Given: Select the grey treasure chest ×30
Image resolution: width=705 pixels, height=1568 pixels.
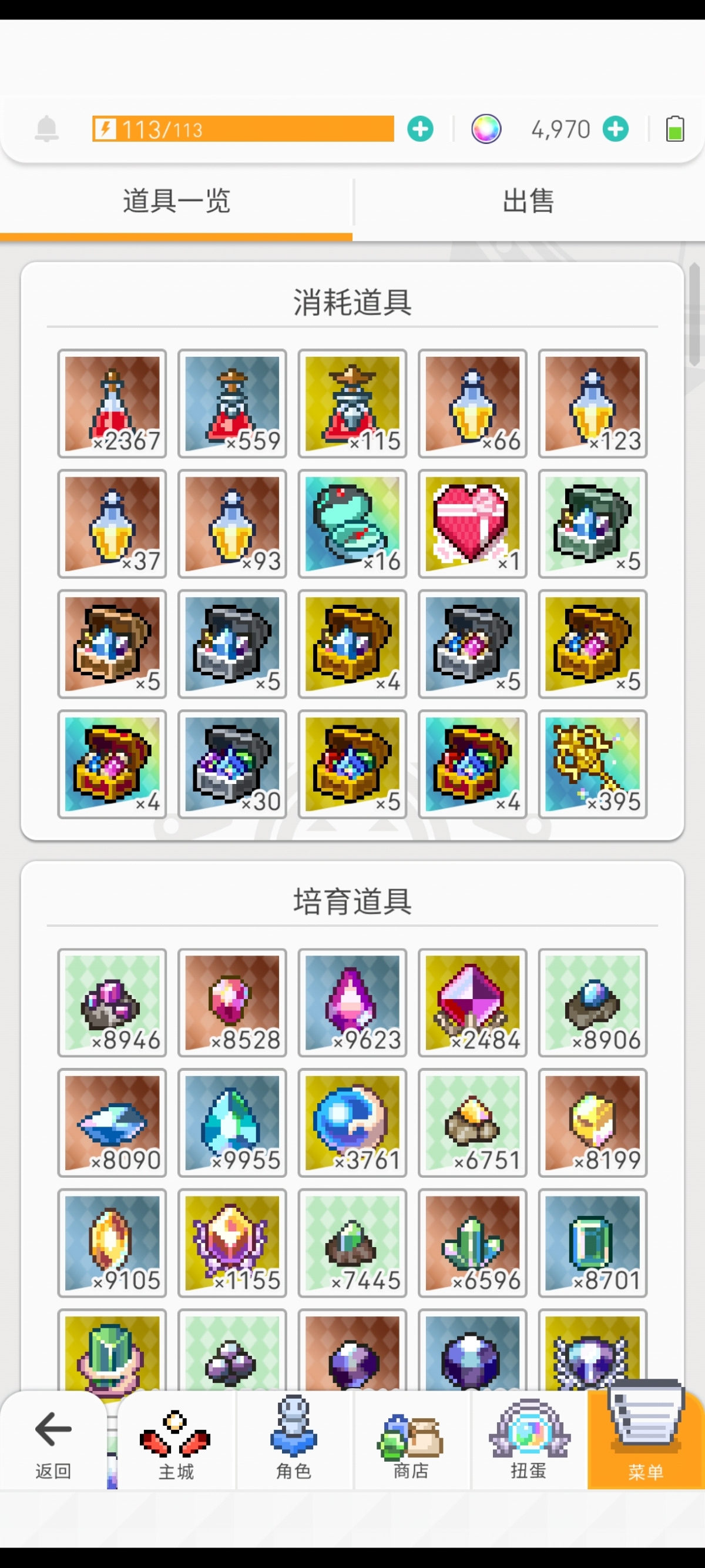Looking at the screenshot, I should point(231,764).
